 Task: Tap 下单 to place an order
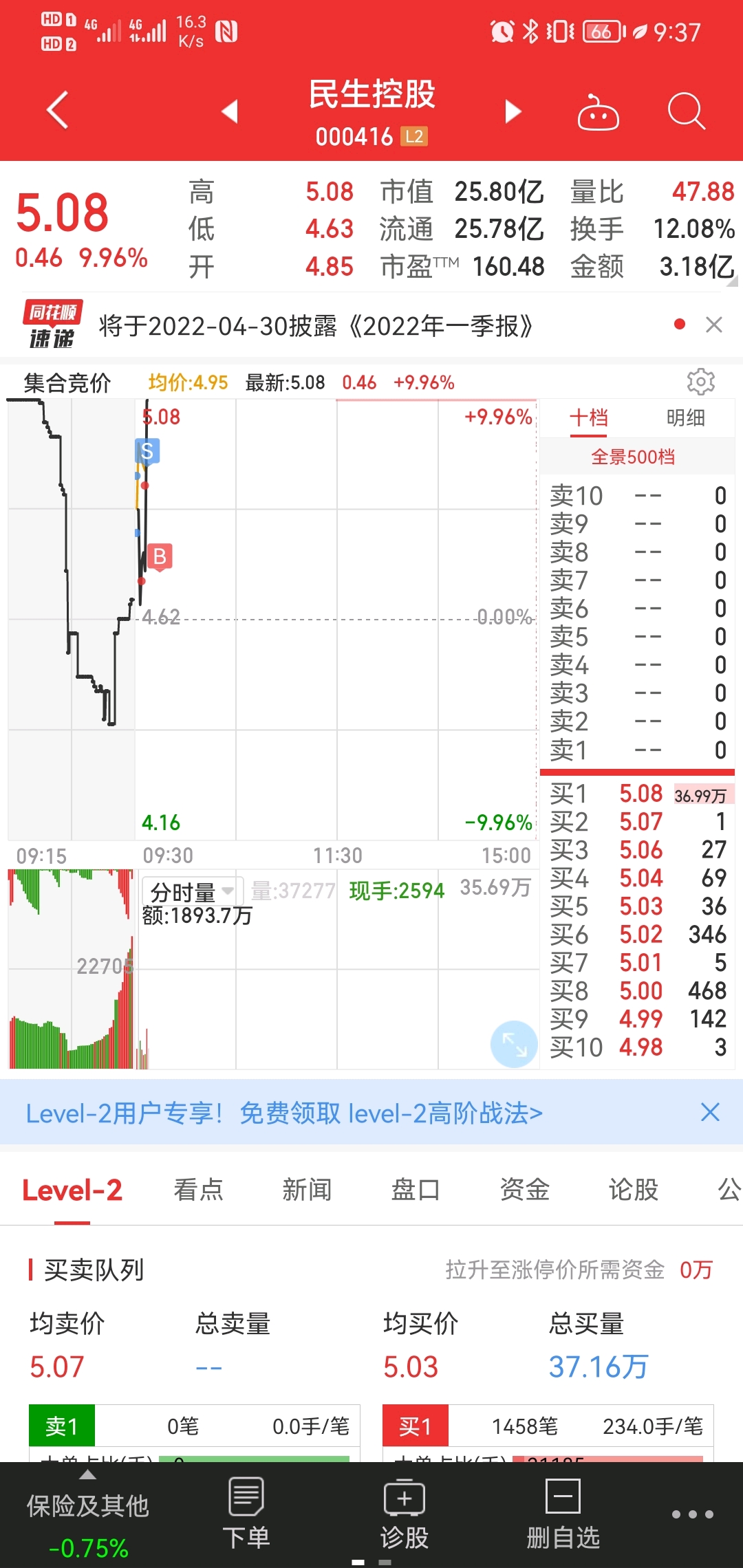coord(246,1514)
